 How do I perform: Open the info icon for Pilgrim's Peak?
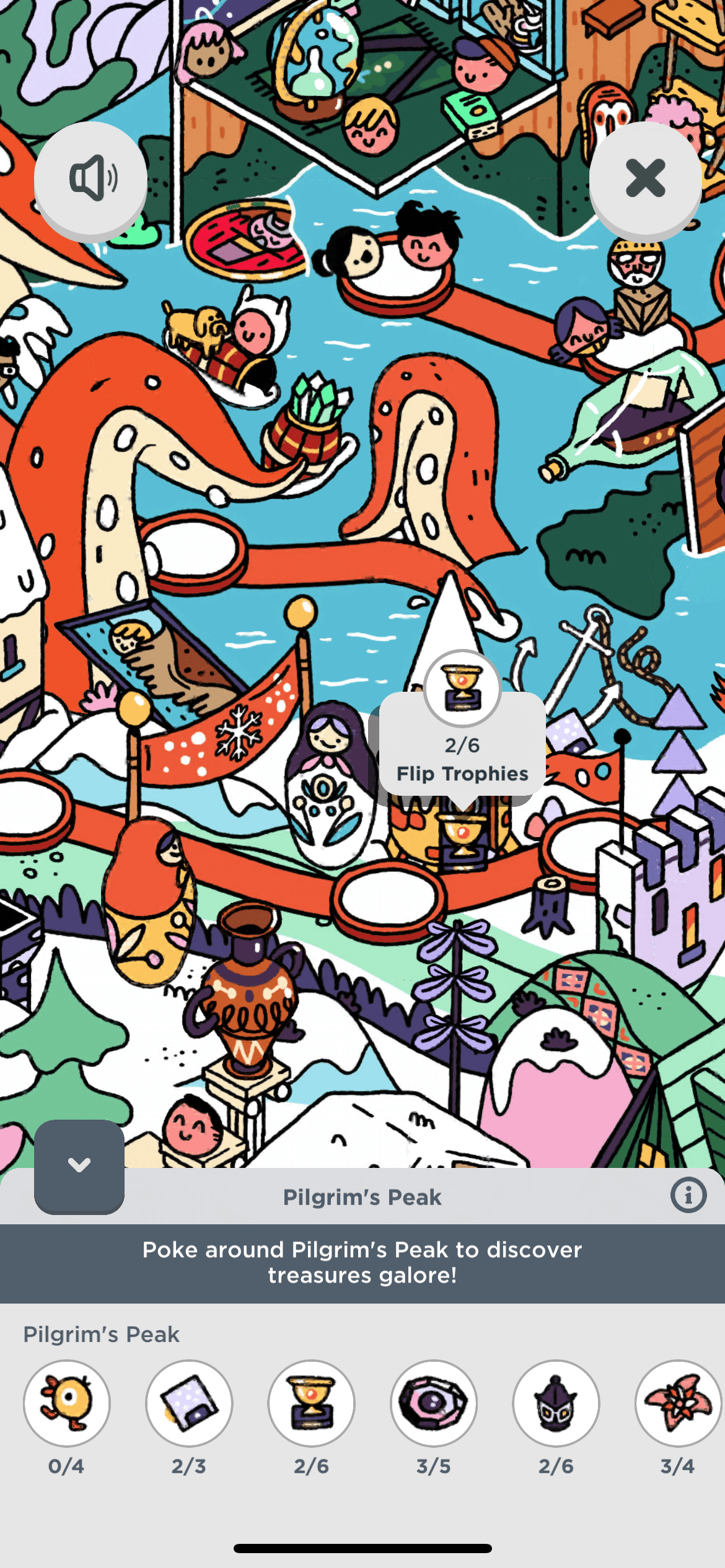(688, 1195)
